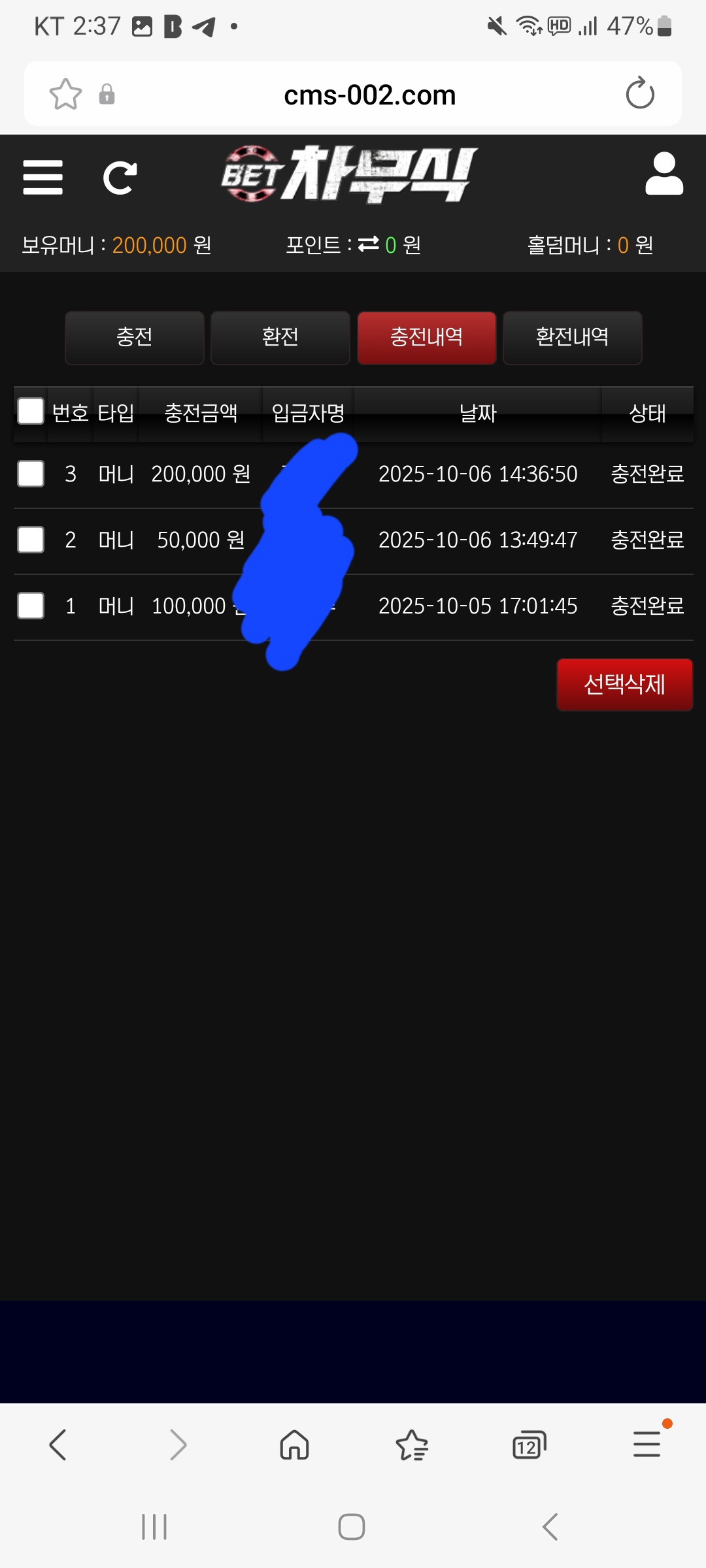
Task: Open the browser bookmarks list
Action: (412, 1445)
